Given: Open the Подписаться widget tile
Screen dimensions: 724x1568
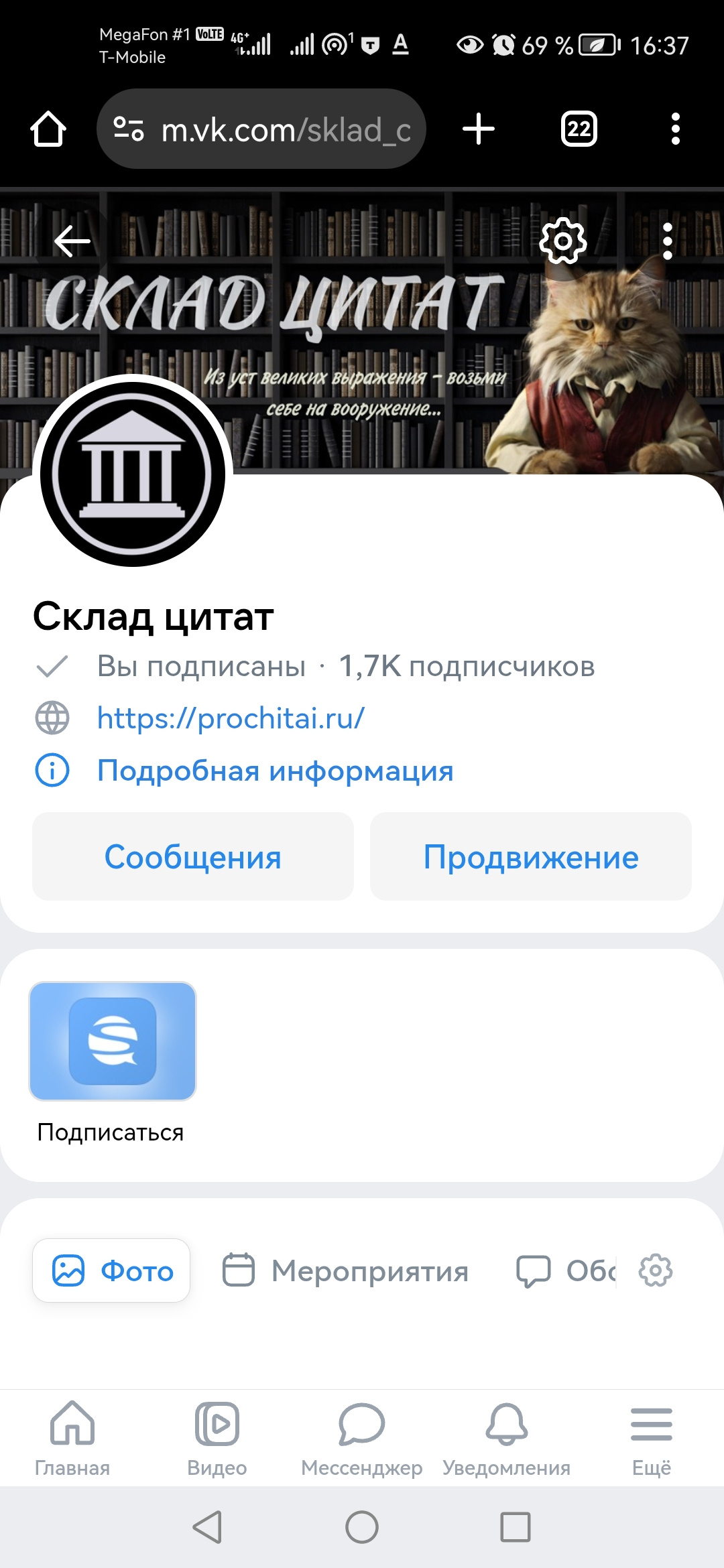Looking at the screenshot, I should [113, 1041].
